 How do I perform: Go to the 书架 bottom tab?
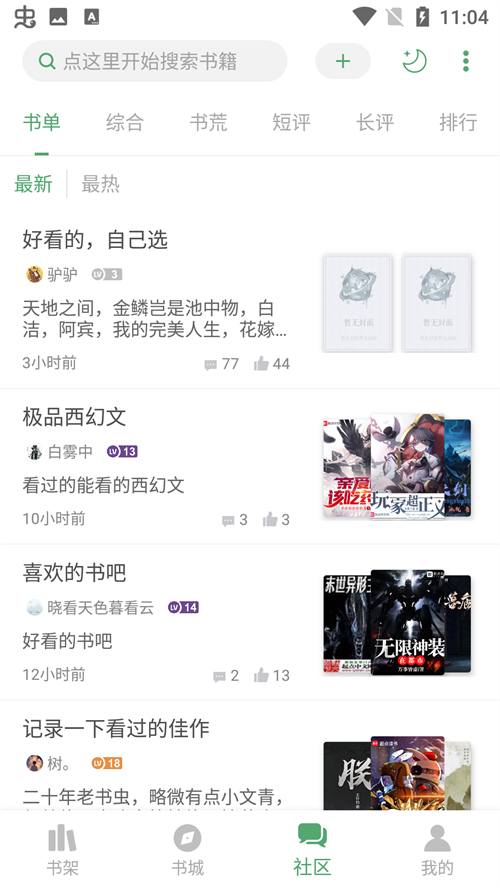62,849
